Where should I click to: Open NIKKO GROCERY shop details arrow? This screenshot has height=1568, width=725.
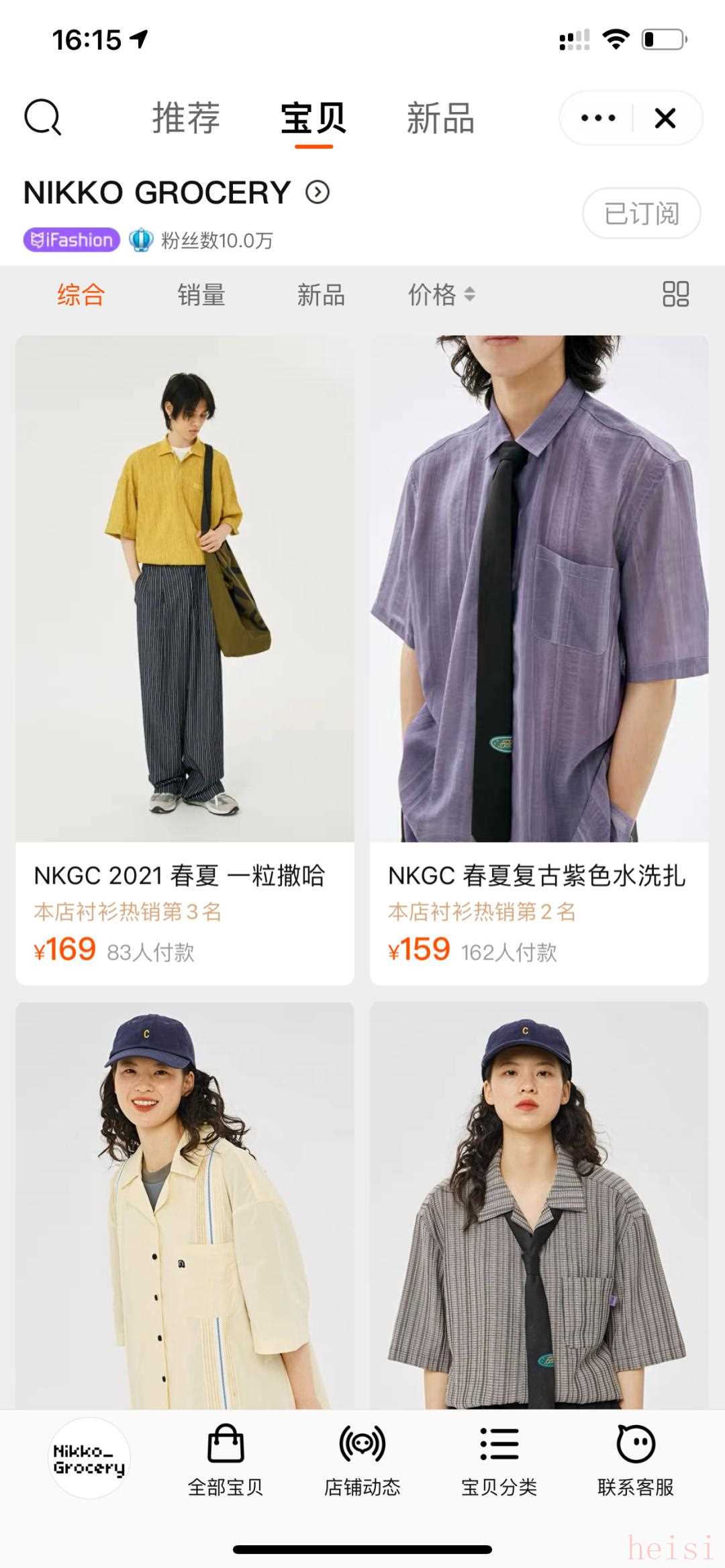318,193
